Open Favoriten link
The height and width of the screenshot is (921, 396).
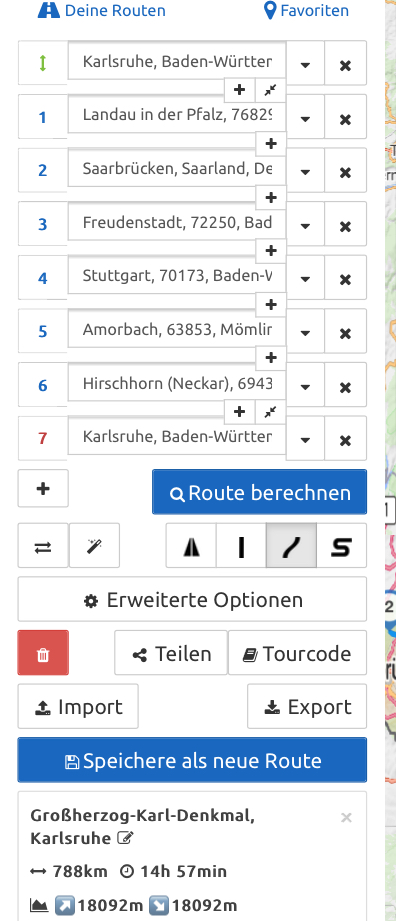[306, 11]
